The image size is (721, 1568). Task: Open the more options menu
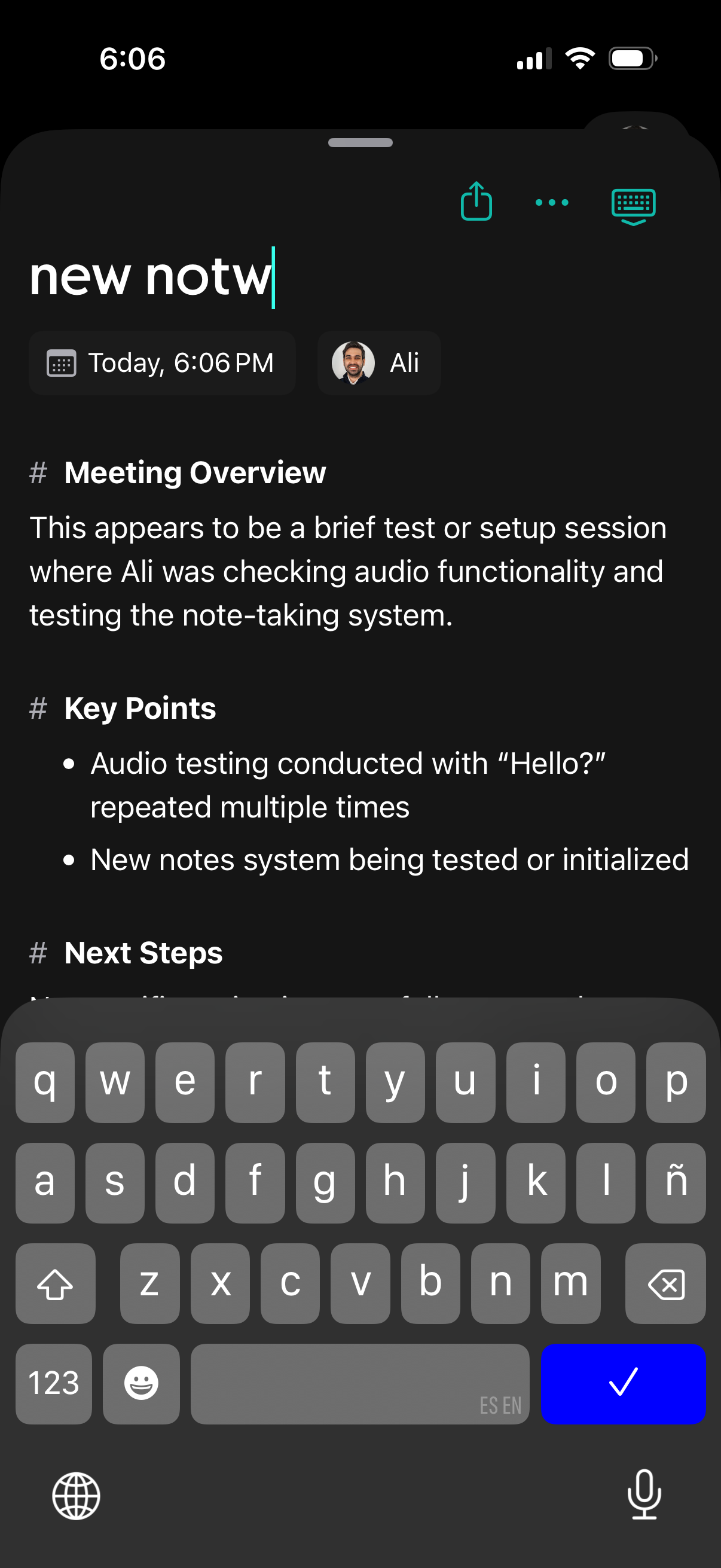click(551, 203)
